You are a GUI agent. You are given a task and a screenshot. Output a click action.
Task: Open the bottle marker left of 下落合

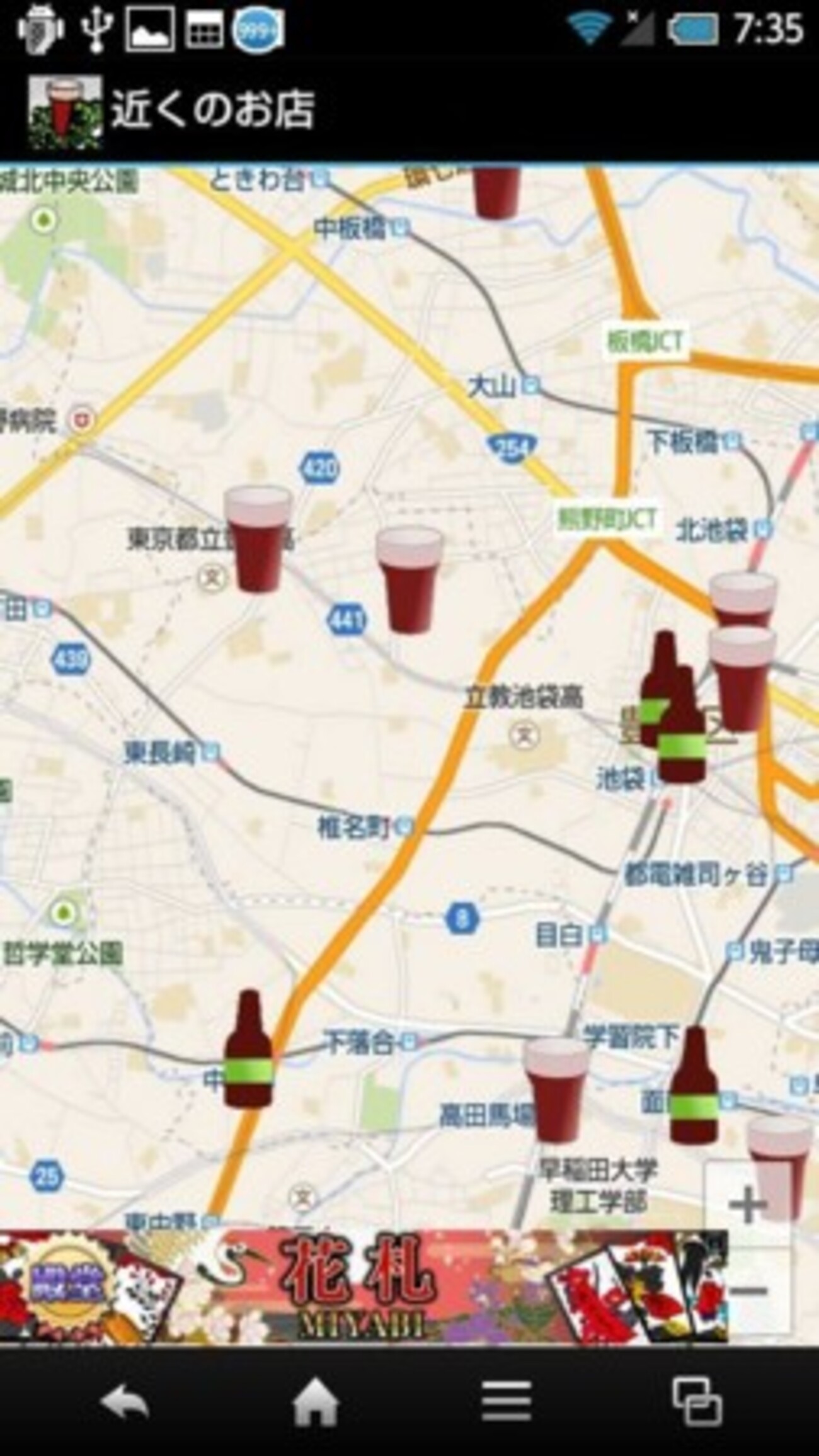point(249,1048)
